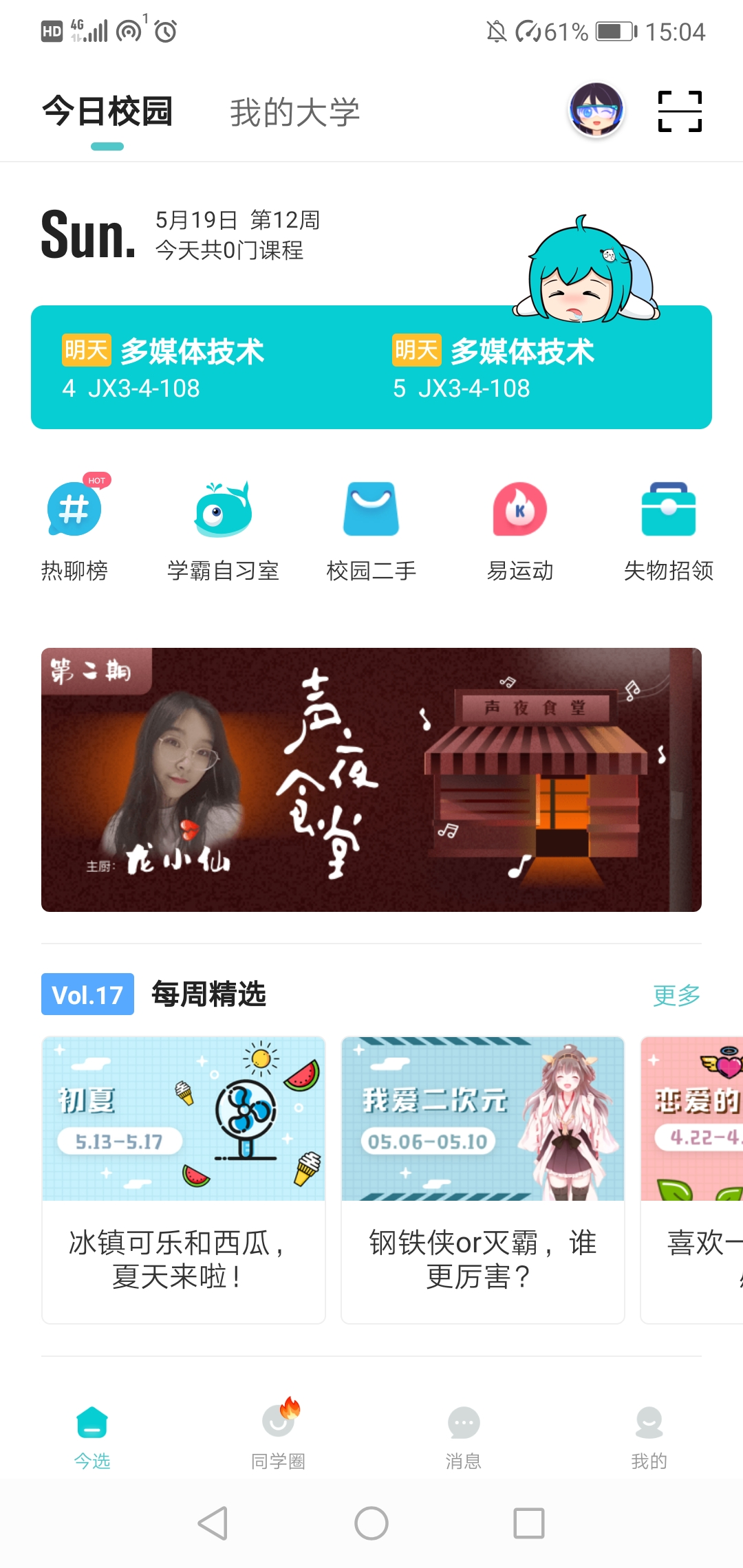
Task: Select the 今日校园 tab
Action: point(107,112)
